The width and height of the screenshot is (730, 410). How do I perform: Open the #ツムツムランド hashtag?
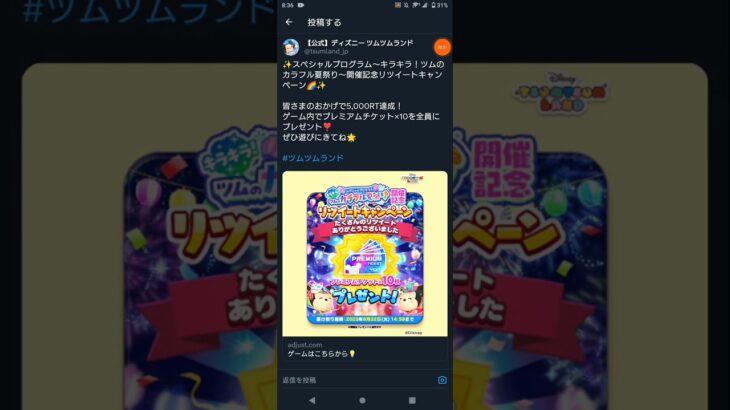pos(312,158)
